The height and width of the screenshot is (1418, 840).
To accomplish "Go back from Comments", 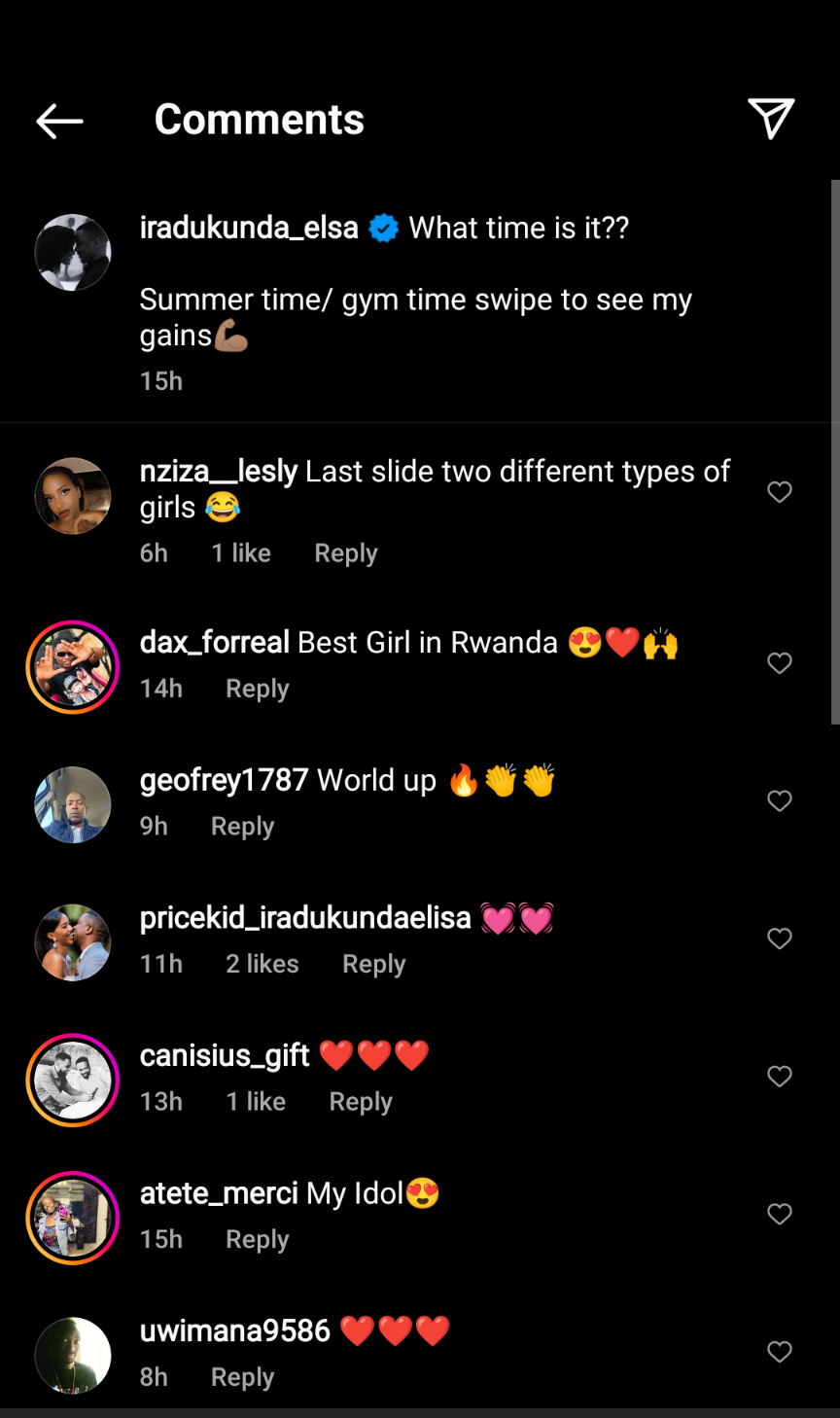I will [59, 121].
